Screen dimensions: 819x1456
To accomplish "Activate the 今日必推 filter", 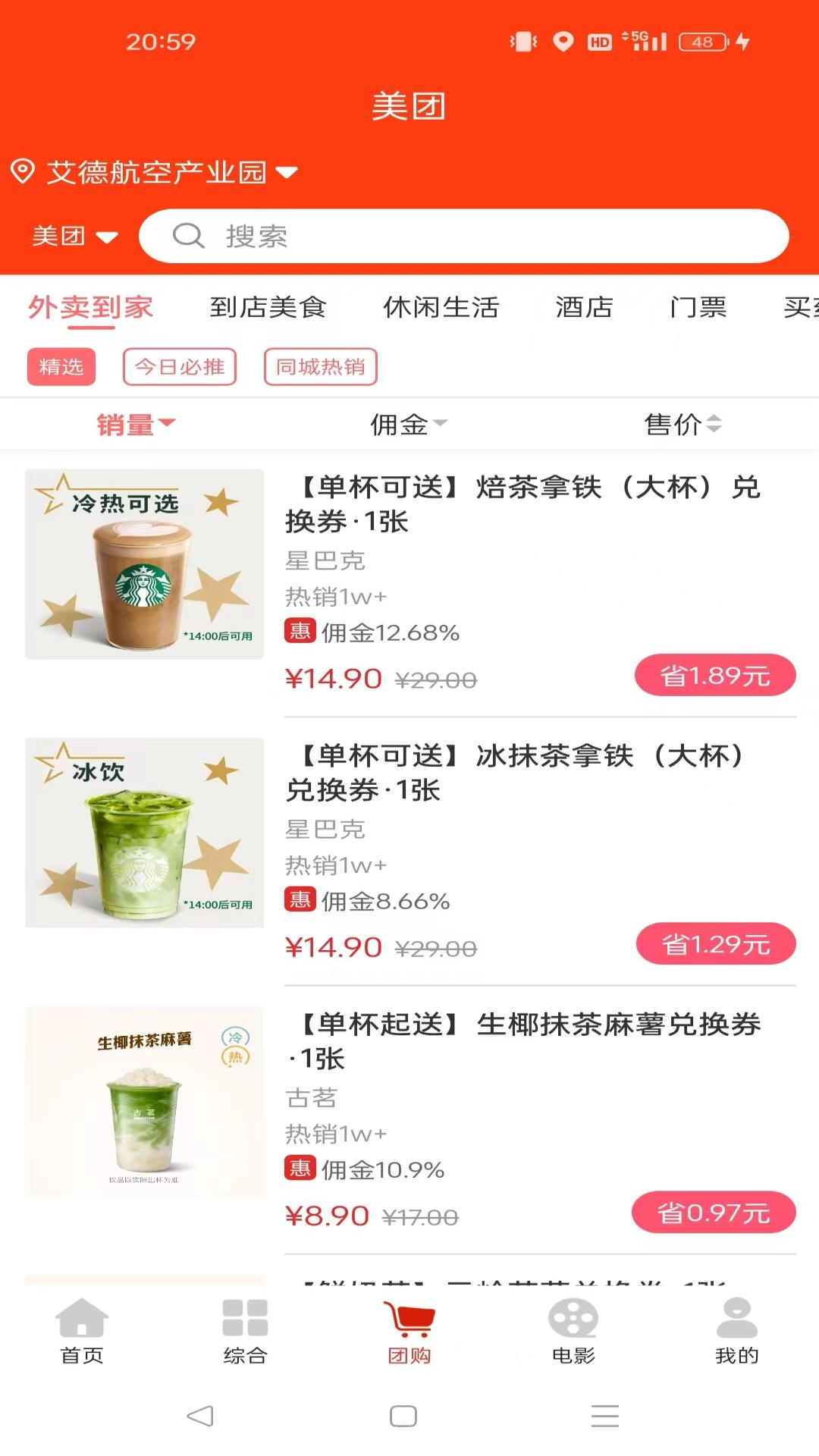I will point(179,366).
